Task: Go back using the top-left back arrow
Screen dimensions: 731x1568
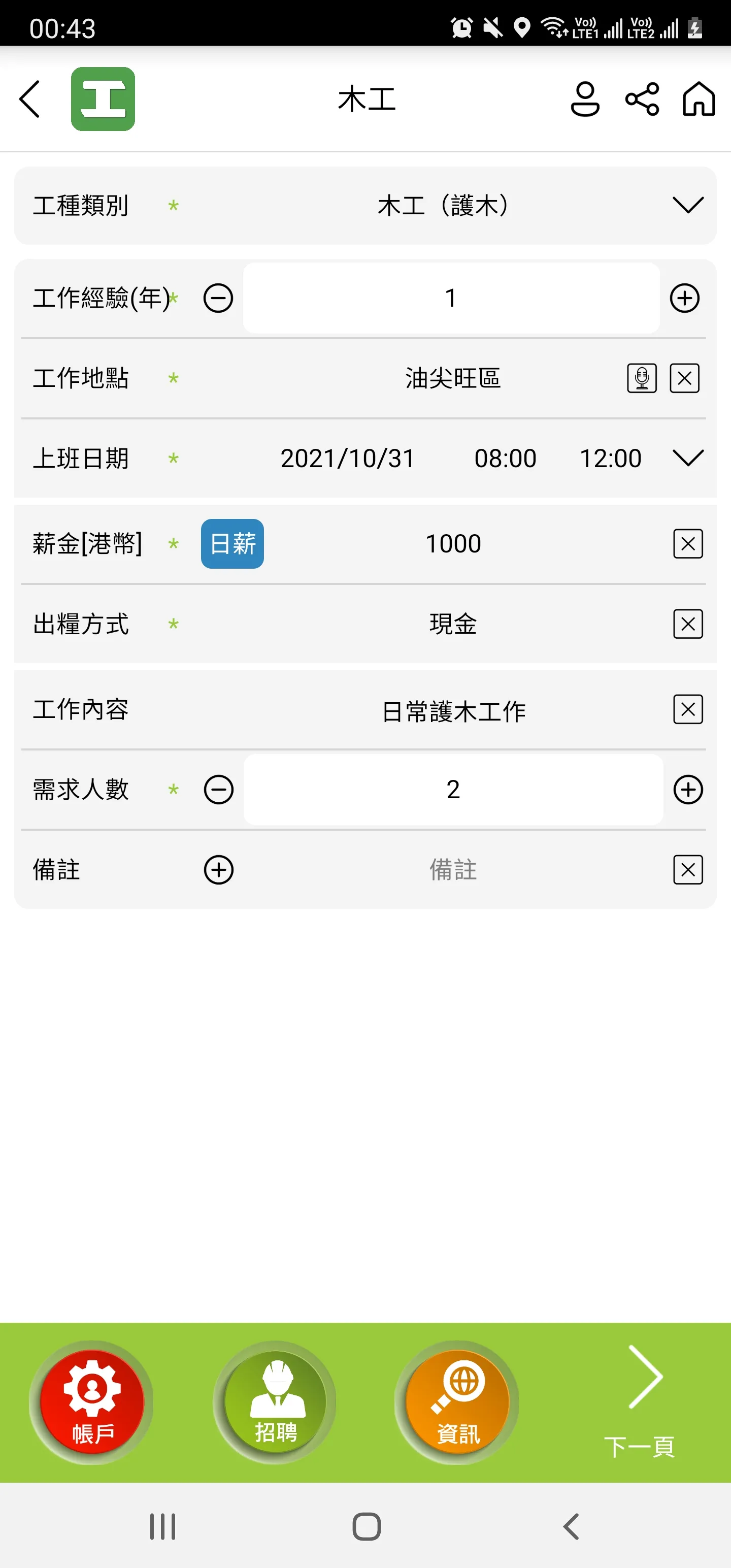Action: [x=29, y=100]
